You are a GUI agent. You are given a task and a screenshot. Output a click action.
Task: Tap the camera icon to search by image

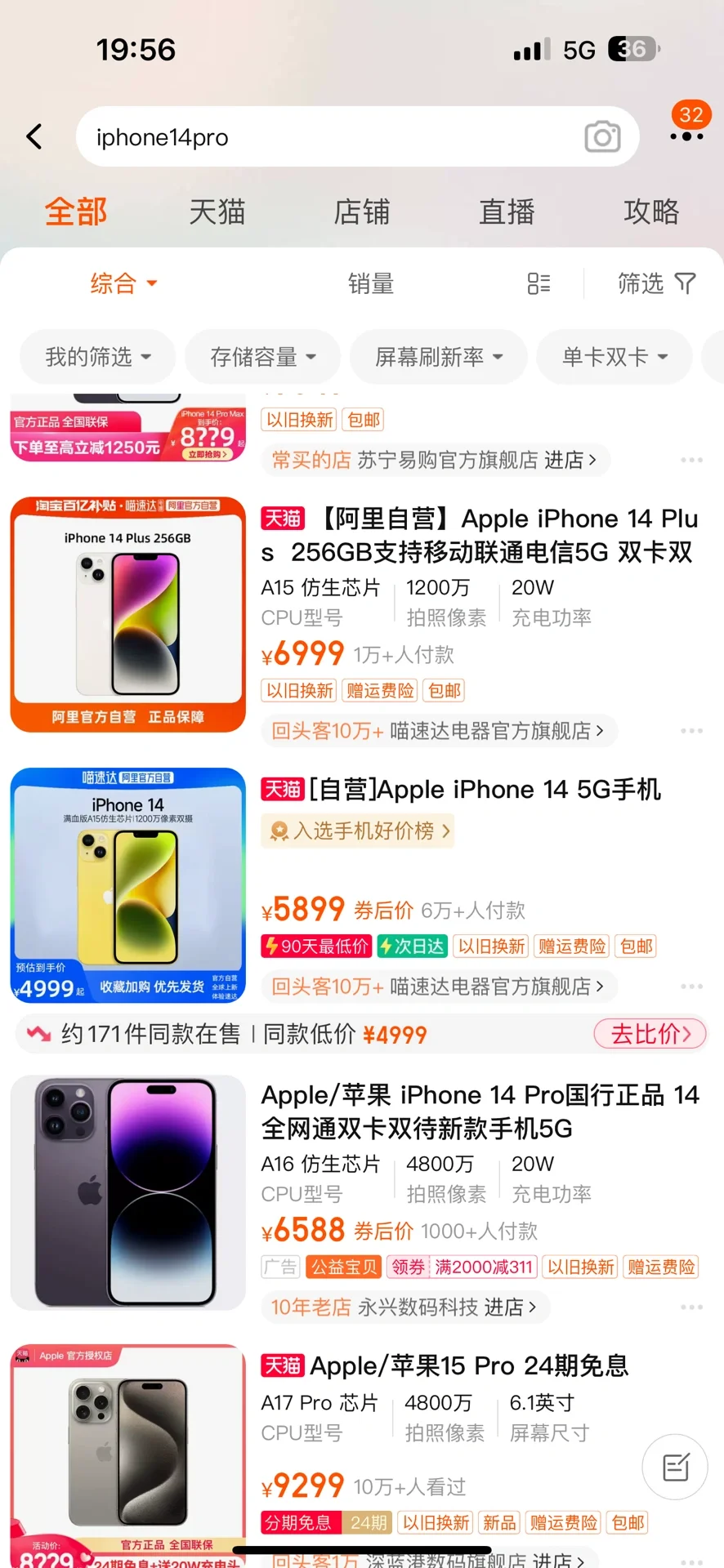[x=602, y=136]
